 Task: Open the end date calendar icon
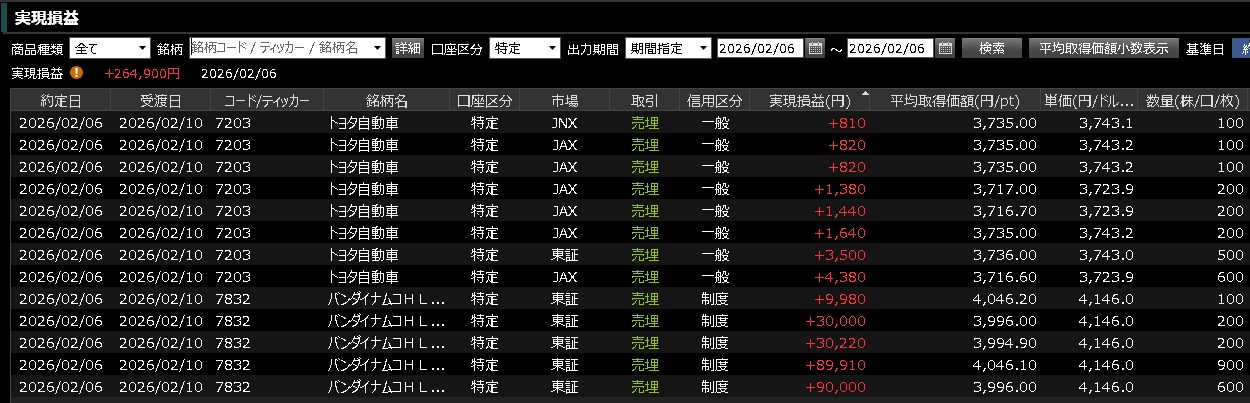(945, 48)
